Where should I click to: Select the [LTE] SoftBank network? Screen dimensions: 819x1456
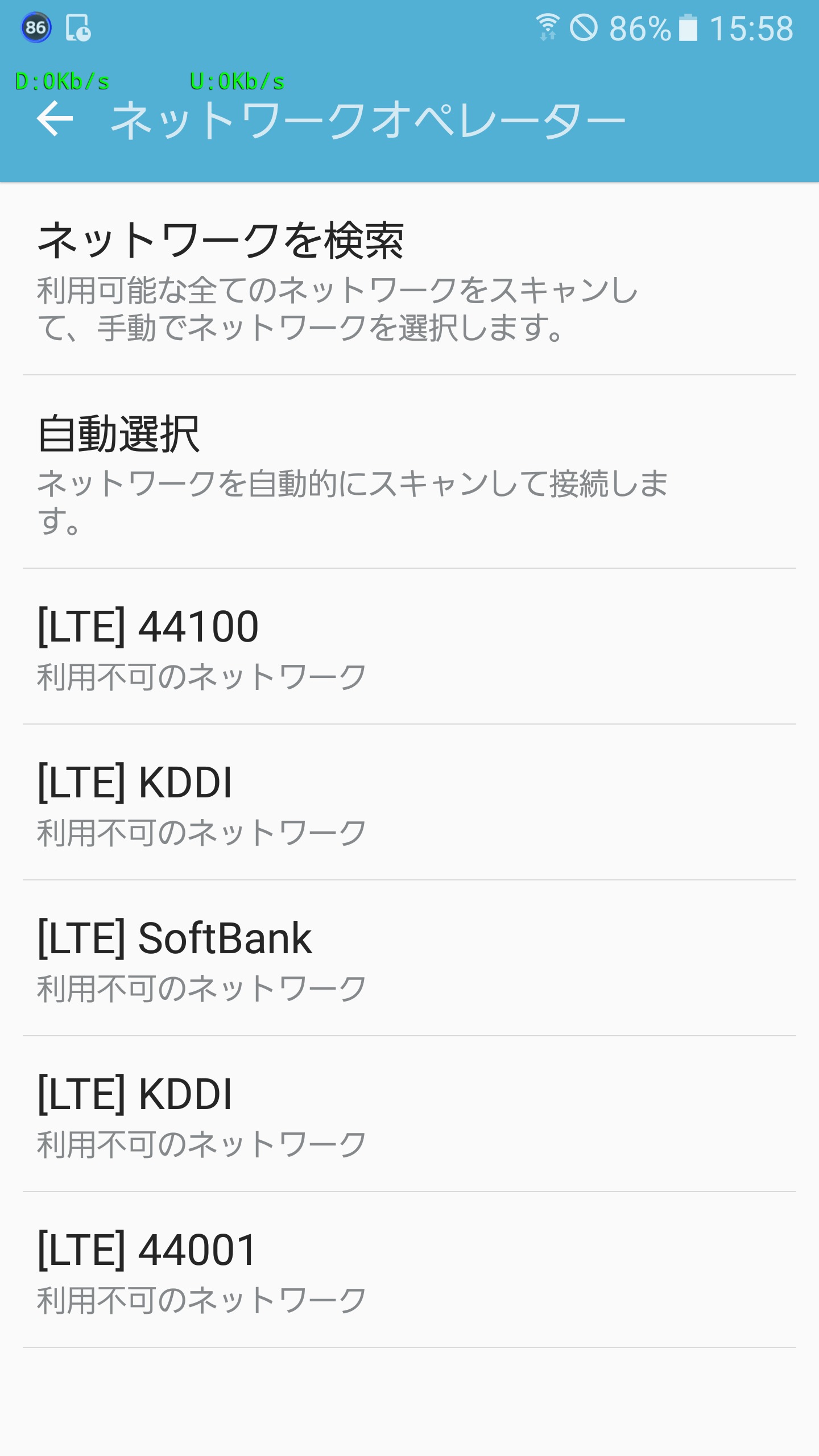pos(409,959)
